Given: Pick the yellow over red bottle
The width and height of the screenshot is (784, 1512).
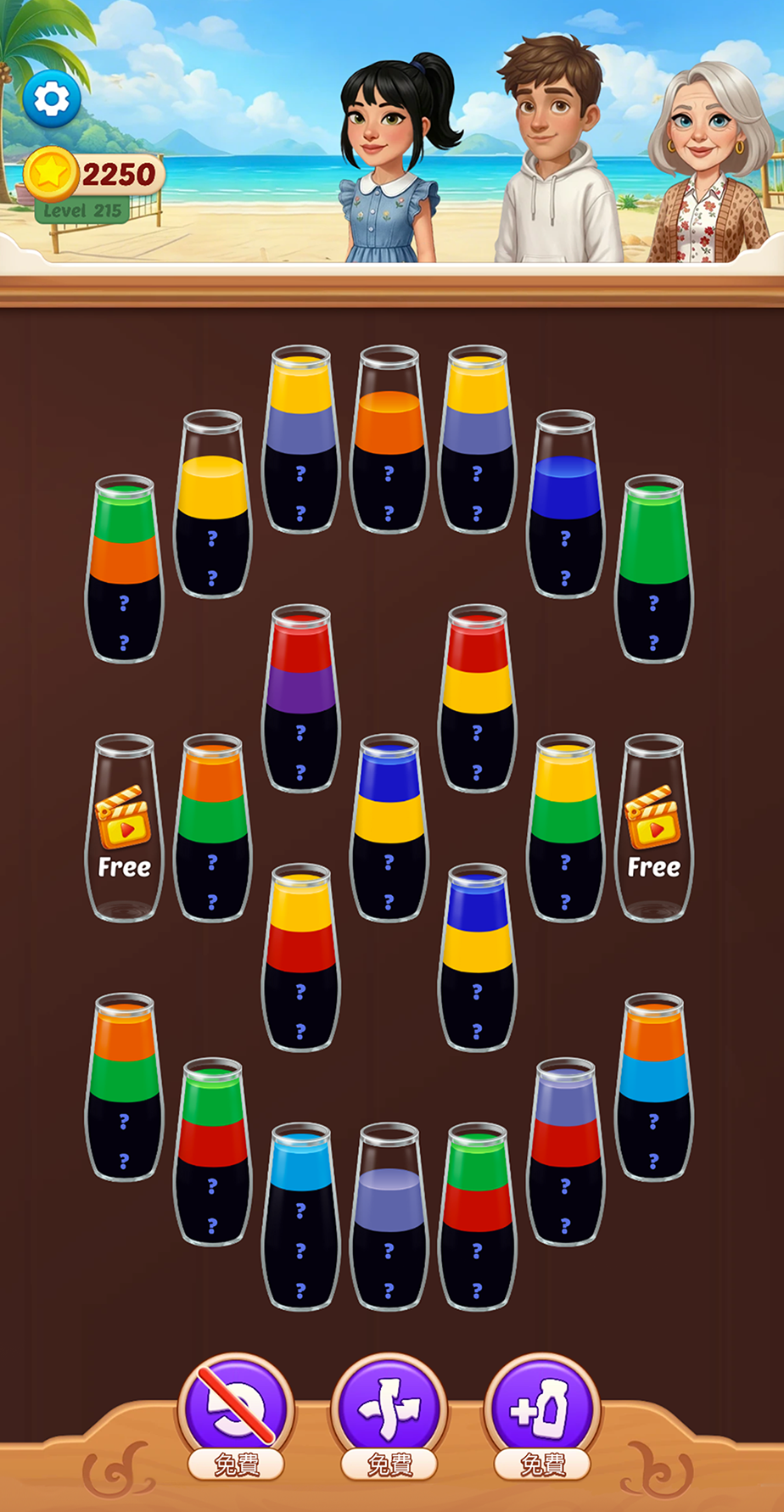Looking at the screenshot, I should click(x=300, y=957).
